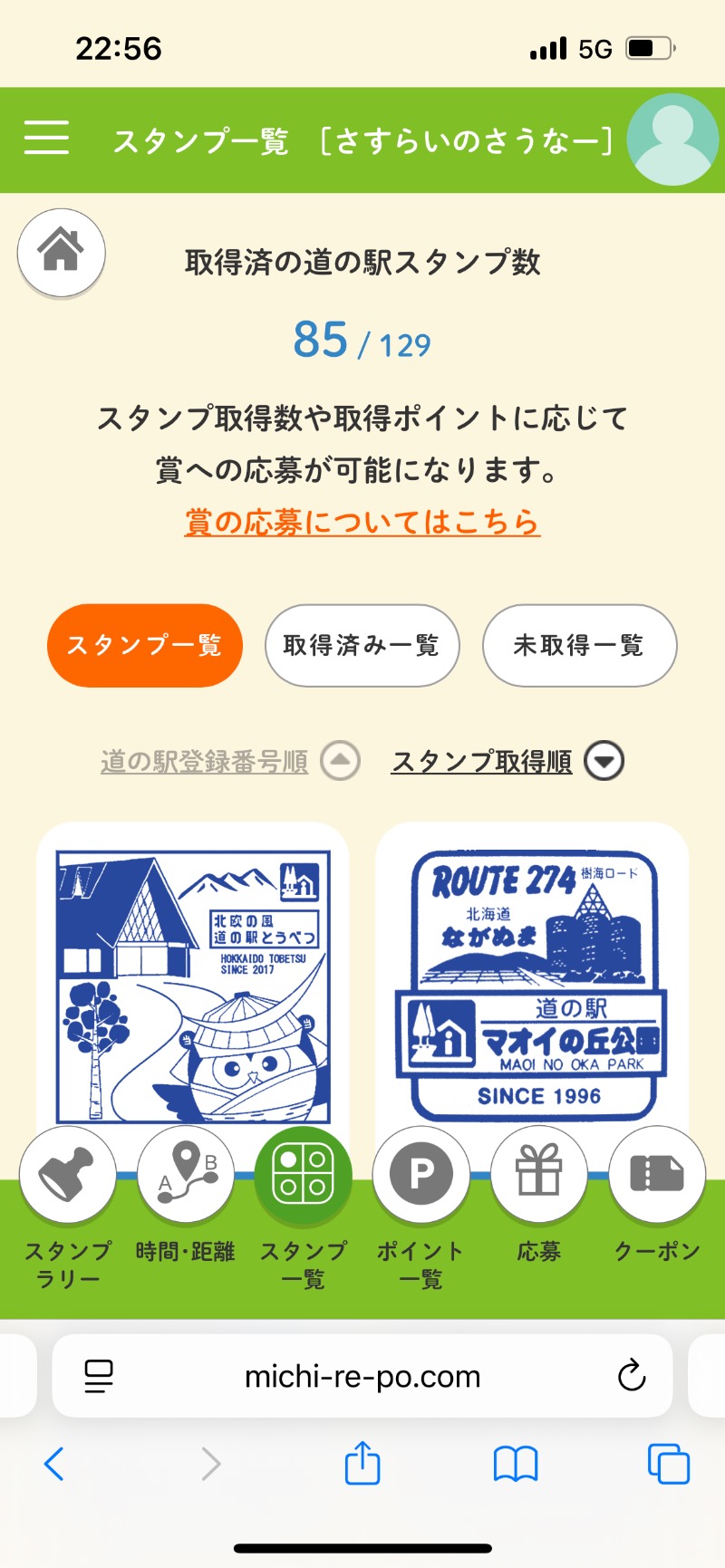Tap the 85 / 129 stamp progress count
Image resolution: width=725 pixels, height=1568 pixels.
click(362, 340)
